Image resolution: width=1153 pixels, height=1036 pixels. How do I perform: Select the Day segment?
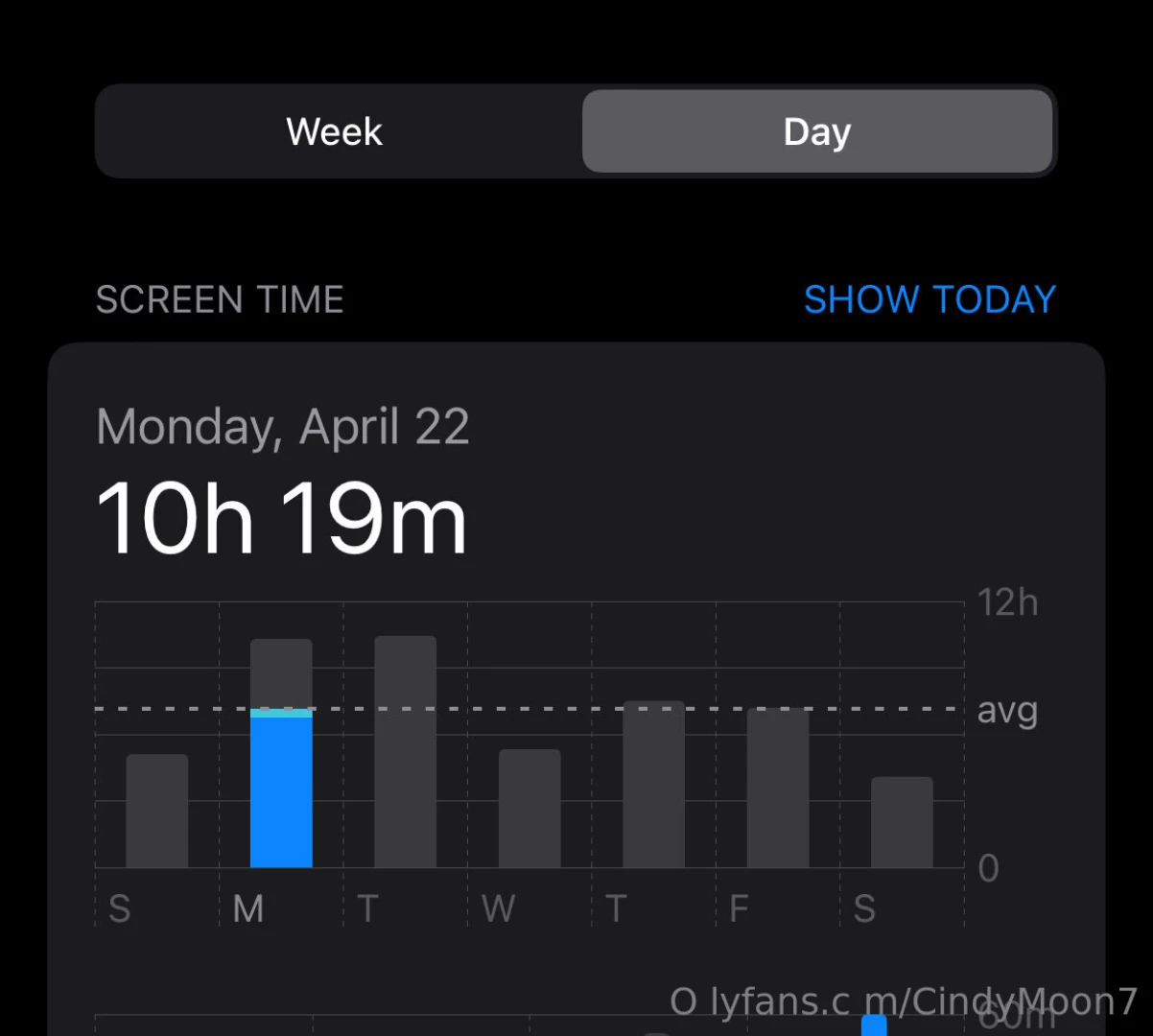[817, 131]
